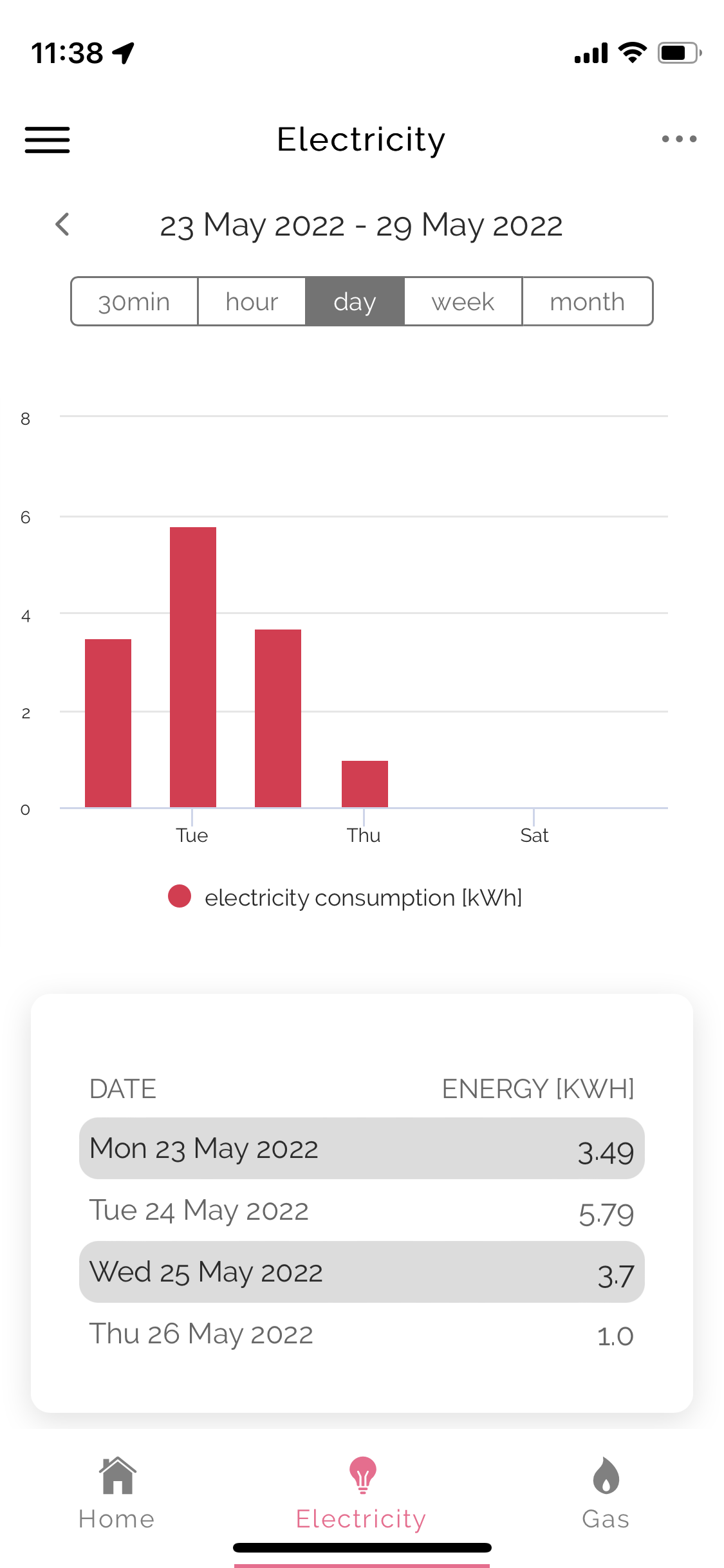Go to the Home screen
The width and height of the screenshot is (724, 1568).
point(116,1493)
